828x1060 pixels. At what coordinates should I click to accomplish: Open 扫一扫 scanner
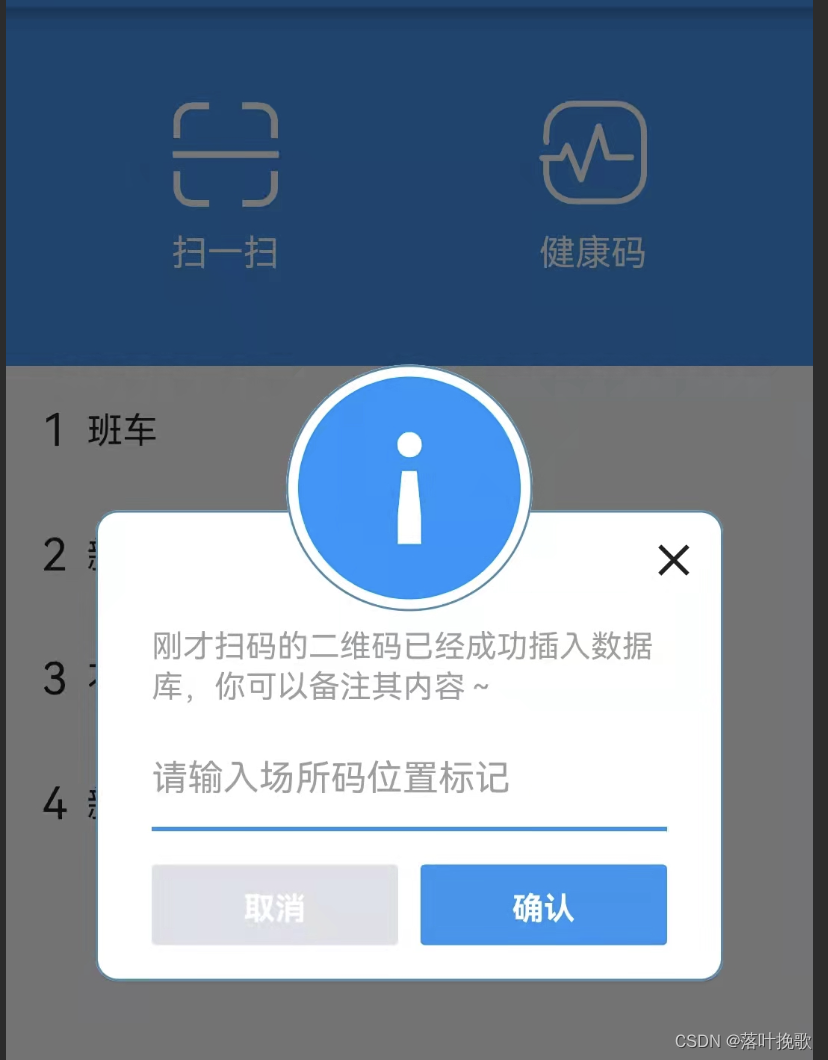click(226, 184)
